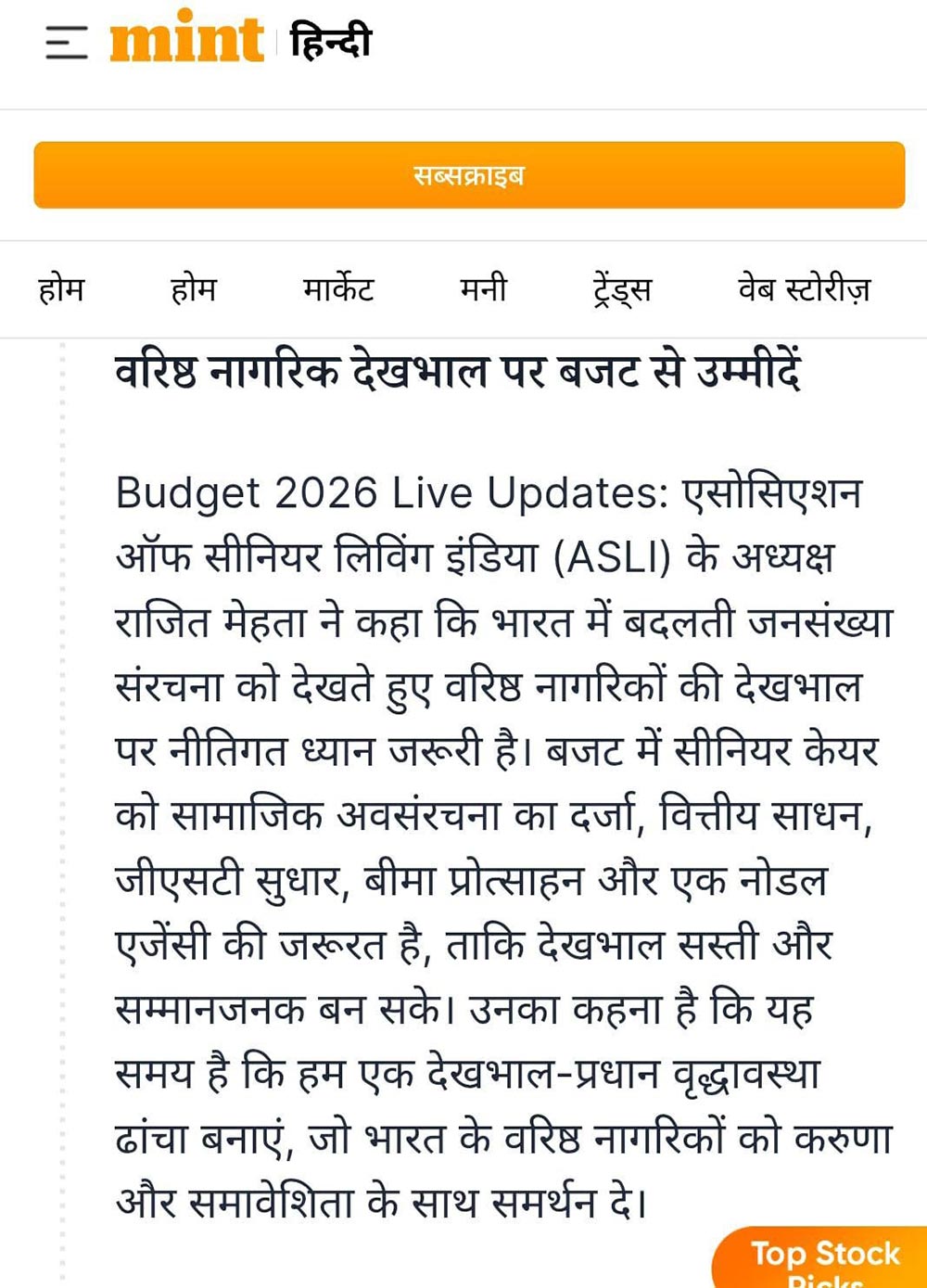927x1288 pixels.
Task: Switch to the मार्केट tab
Action: (338, 289)
